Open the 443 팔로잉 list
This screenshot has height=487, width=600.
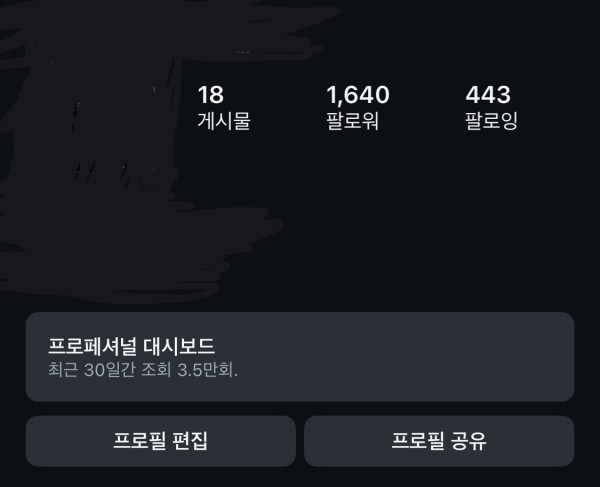tap(490, 109)
